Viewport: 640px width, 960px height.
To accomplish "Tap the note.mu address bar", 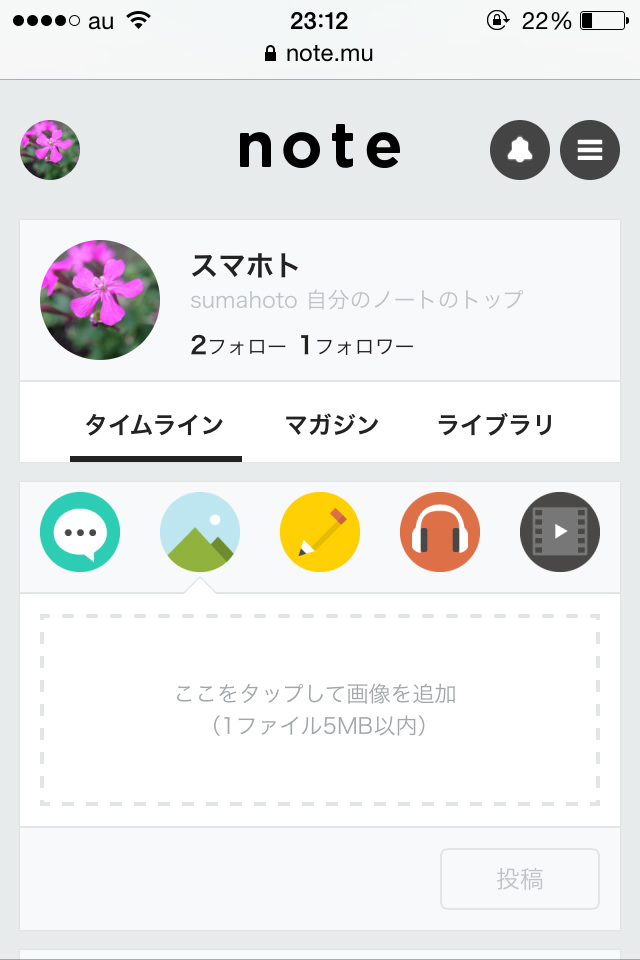I will [x=320, y=54].
